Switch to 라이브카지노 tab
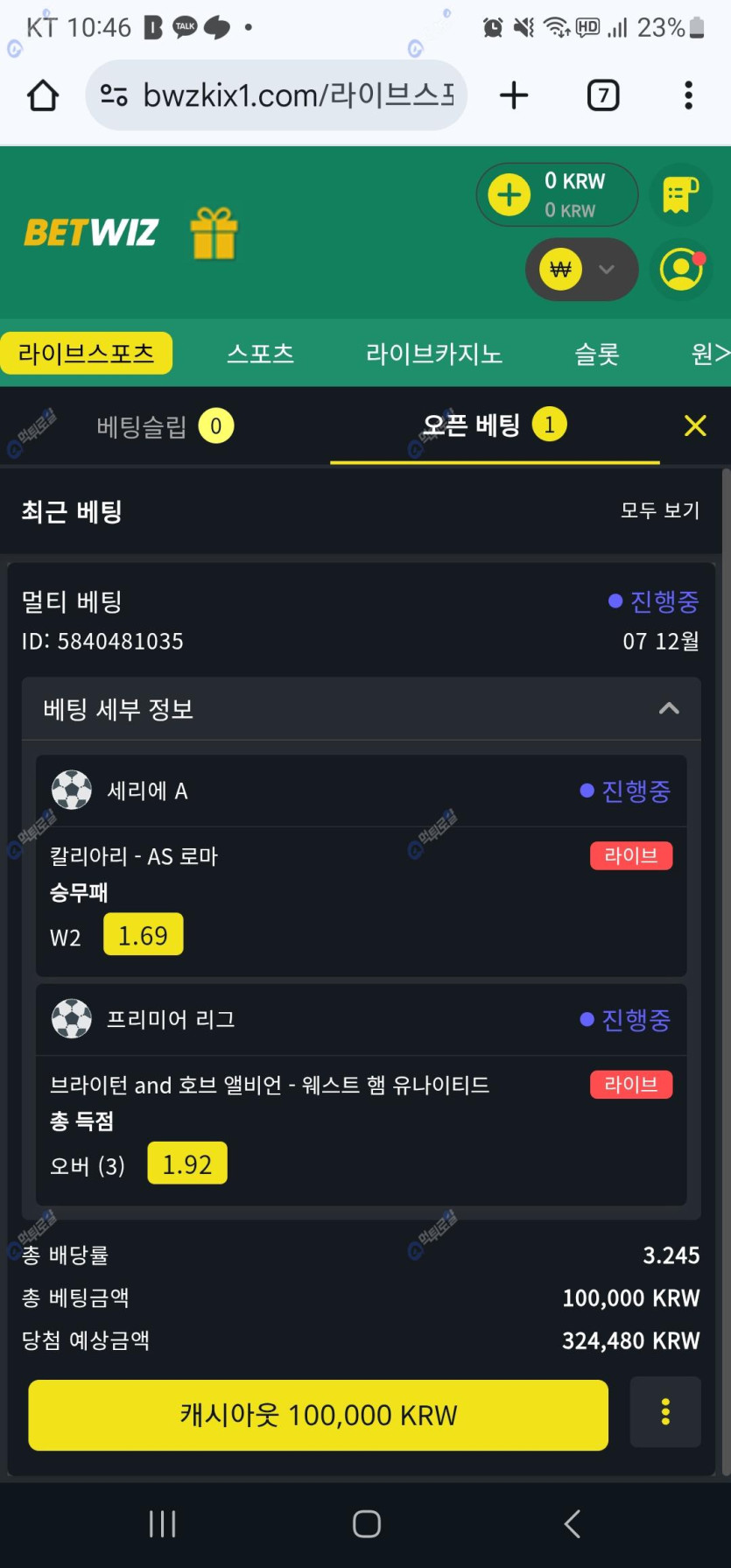Viewport: 731px width, 1568px height. 433,354
